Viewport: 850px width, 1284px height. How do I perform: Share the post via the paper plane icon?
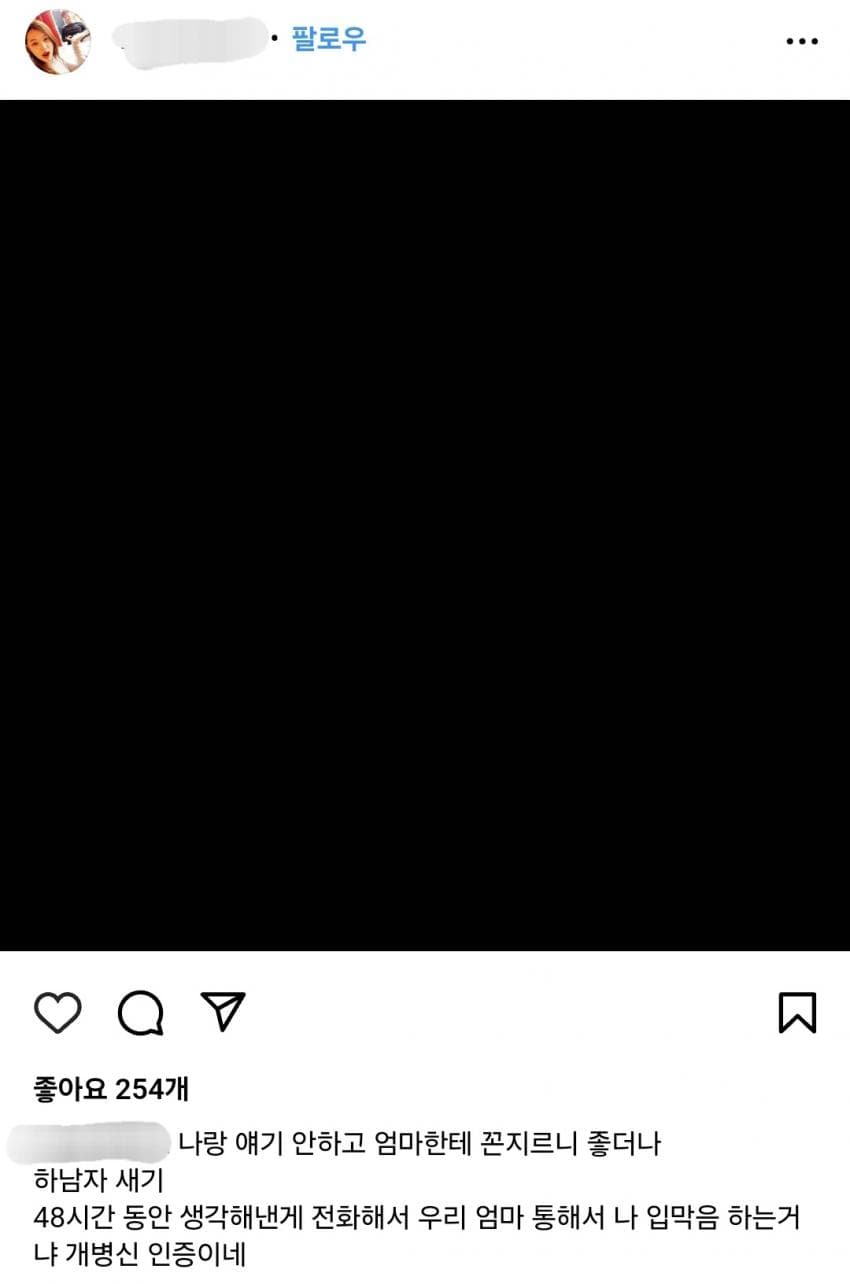(x=222, y=1013)
